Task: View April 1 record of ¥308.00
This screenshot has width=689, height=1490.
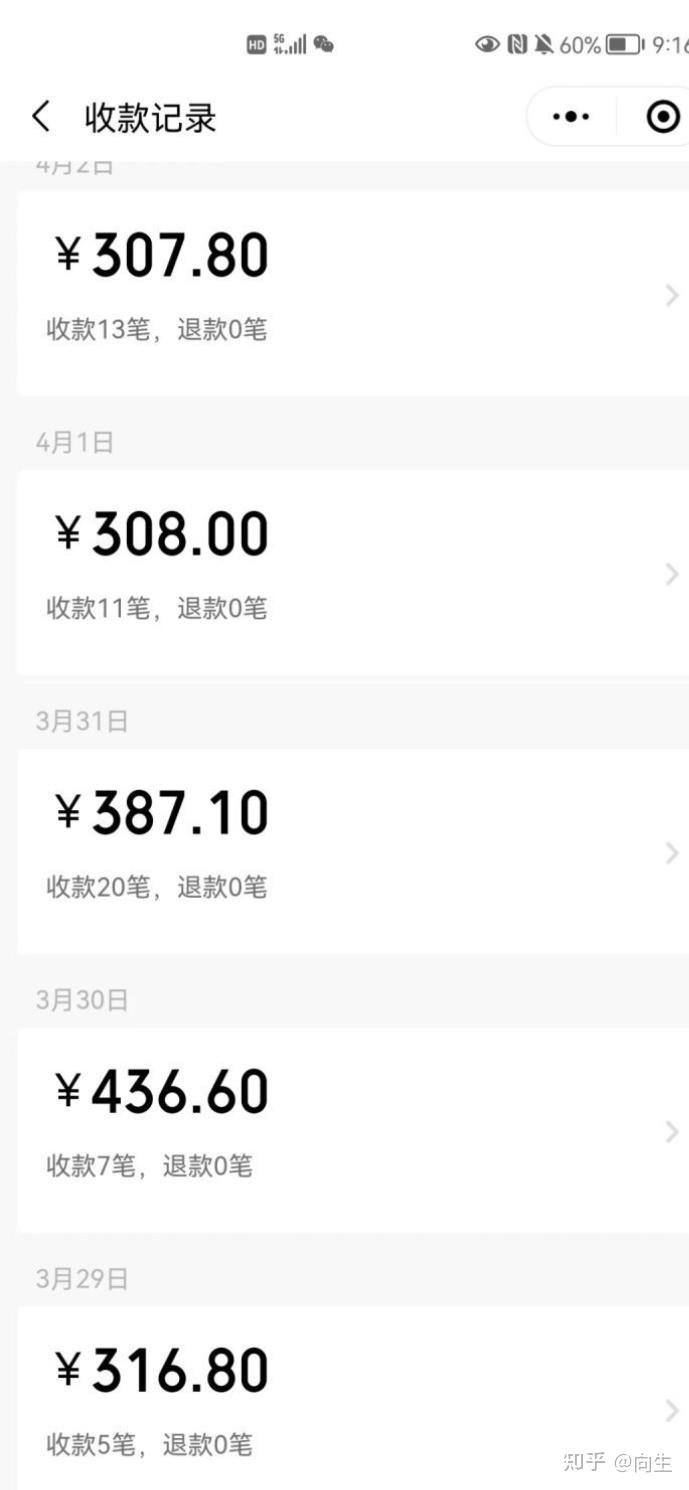Action: (x=352, y=572)
